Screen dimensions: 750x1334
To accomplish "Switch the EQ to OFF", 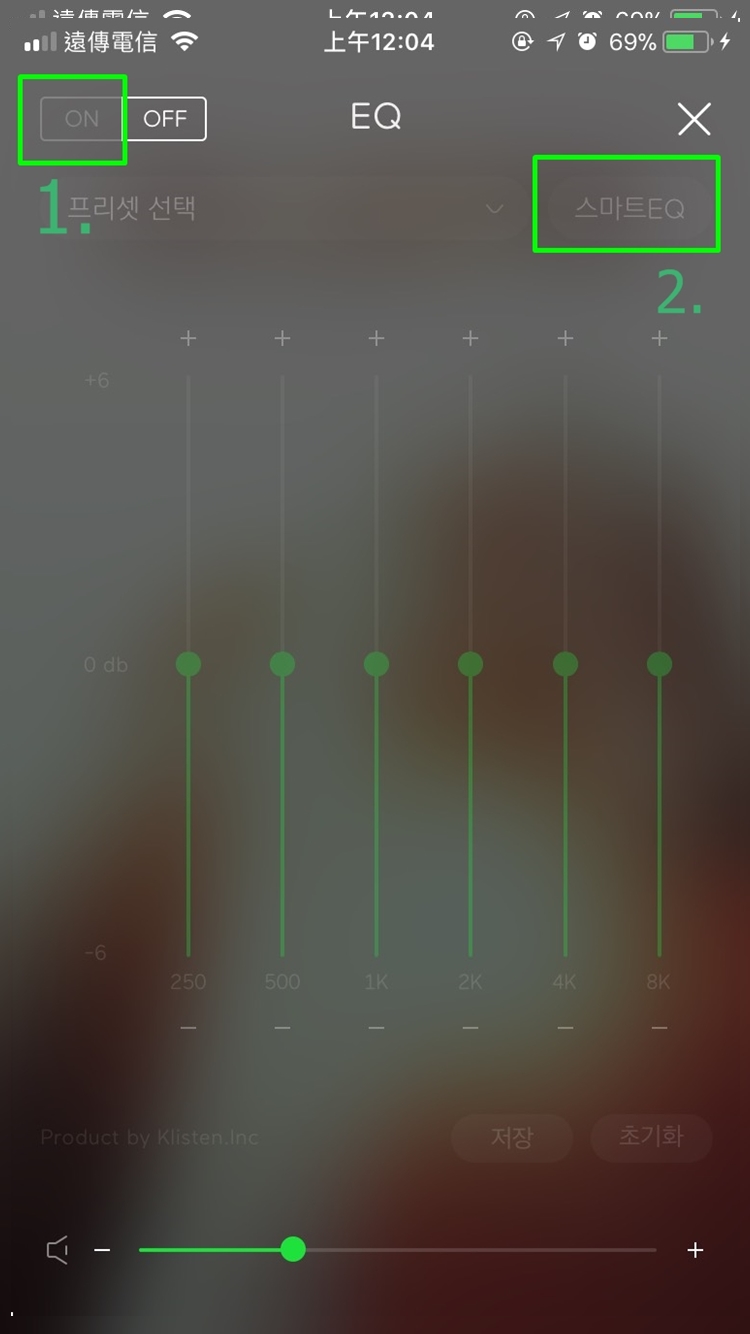I will (165, 119).
